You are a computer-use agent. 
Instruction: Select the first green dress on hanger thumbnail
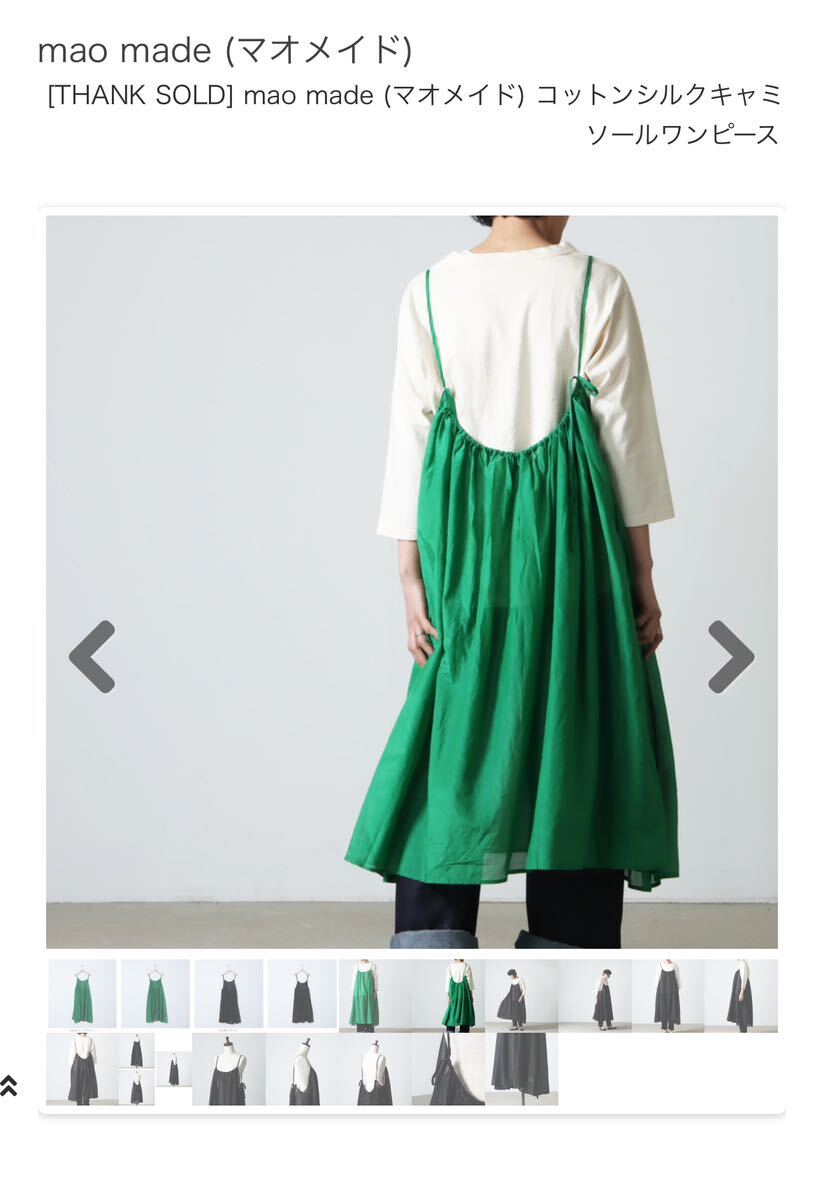click(82, 994)
